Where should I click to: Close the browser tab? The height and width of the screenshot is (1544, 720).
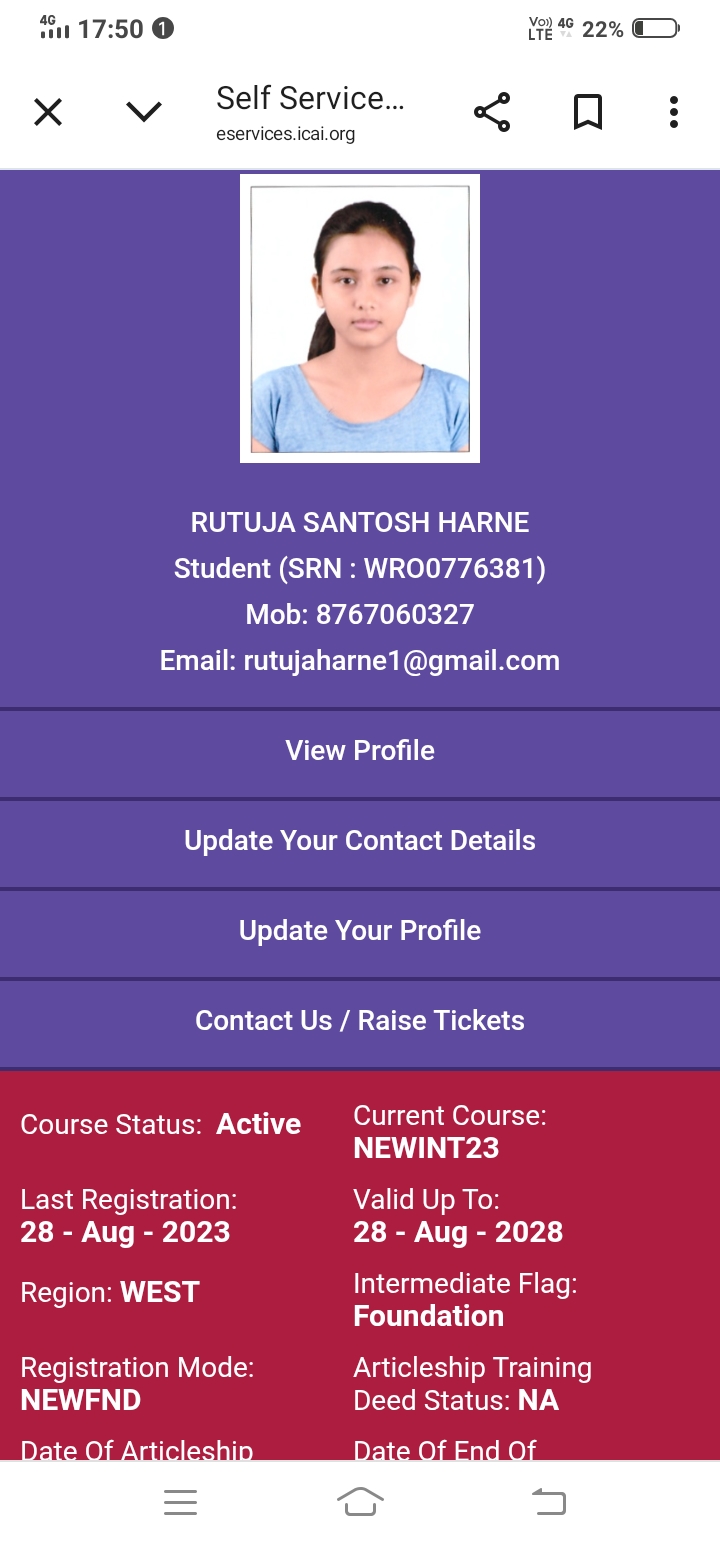tap(48, 112)
